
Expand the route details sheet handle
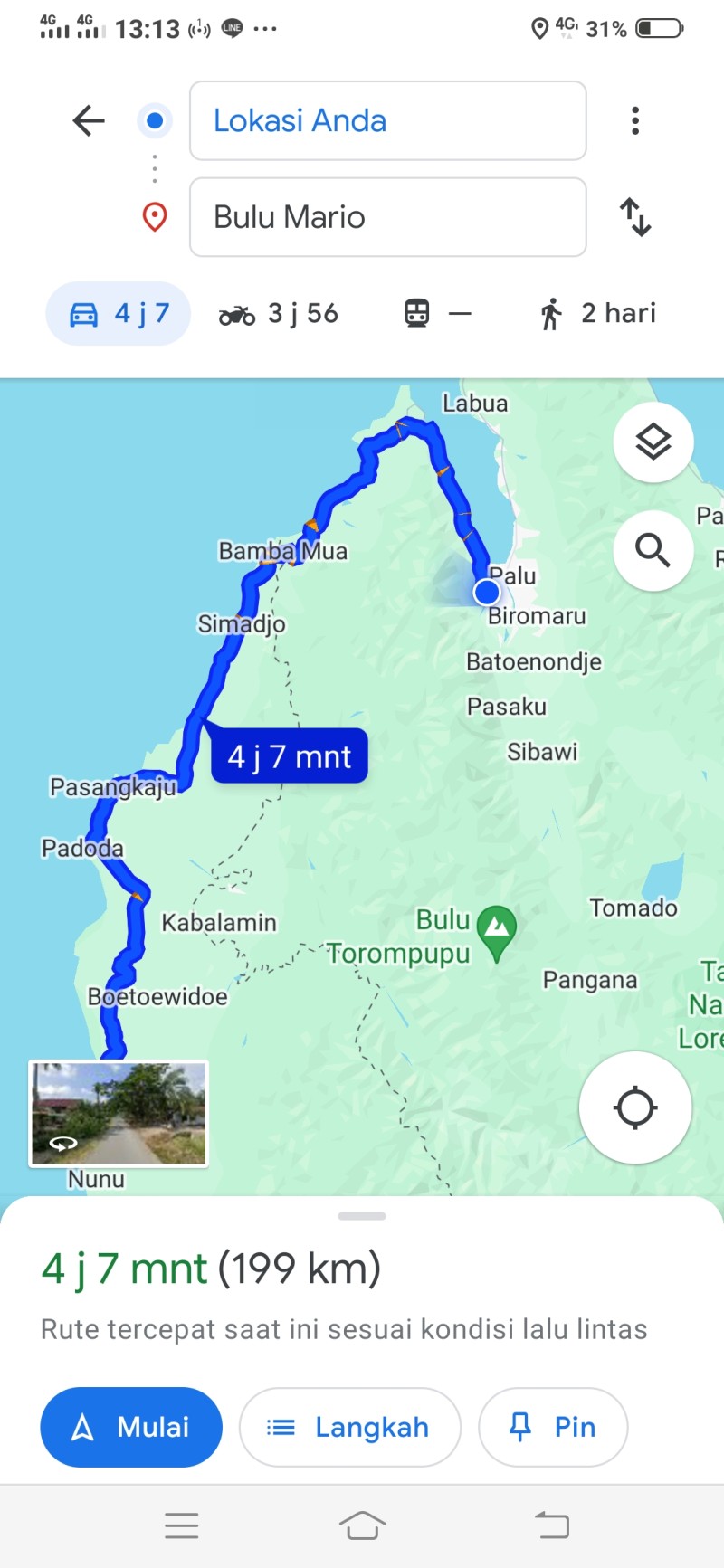click(x=362, y=1216)
